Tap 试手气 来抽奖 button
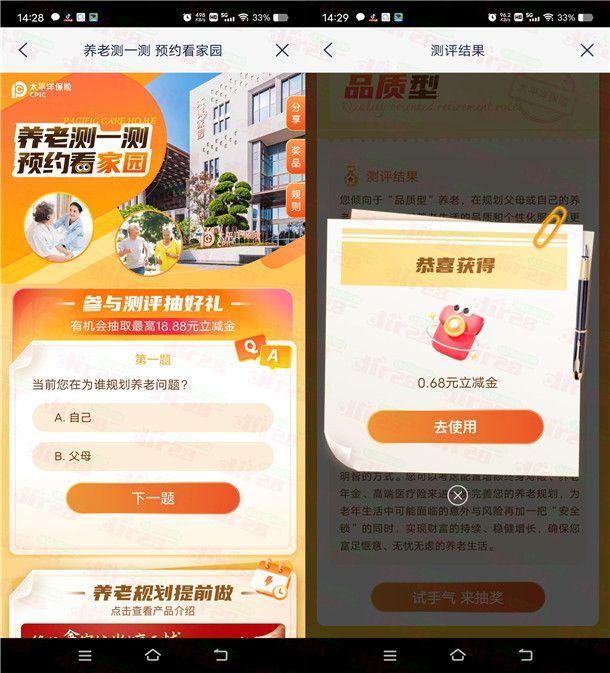Viewport: 610px width, 673px height. point(457,597)
